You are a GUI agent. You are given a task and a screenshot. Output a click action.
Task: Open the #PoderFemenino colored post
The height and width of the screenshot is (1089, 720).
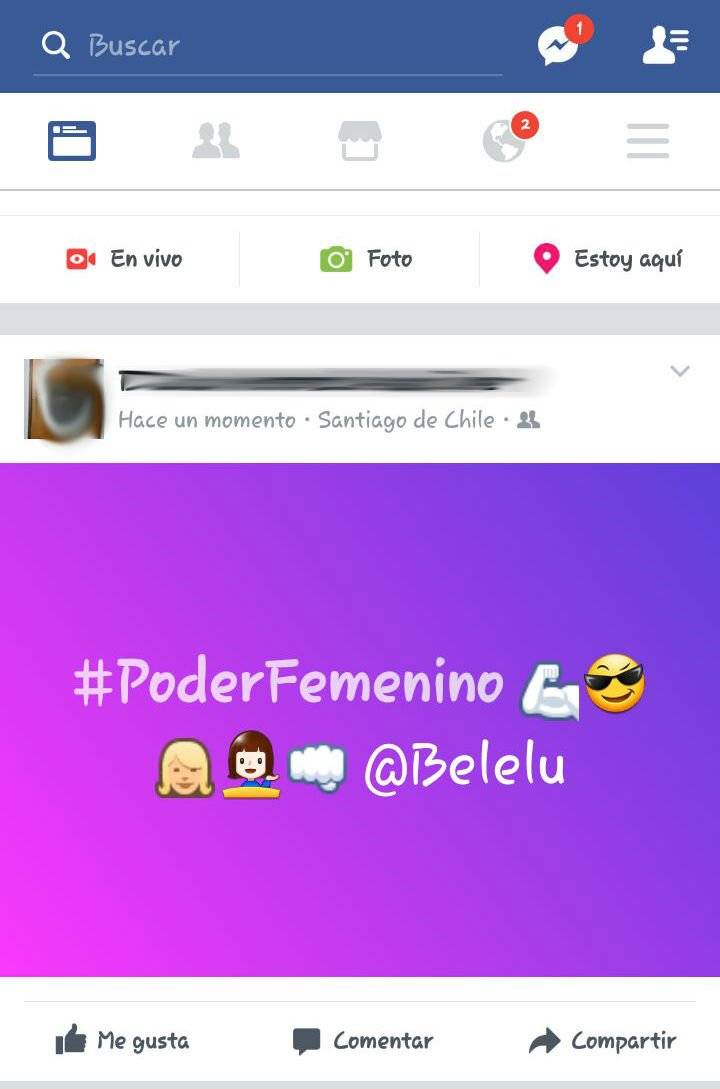tap(360, 720)
